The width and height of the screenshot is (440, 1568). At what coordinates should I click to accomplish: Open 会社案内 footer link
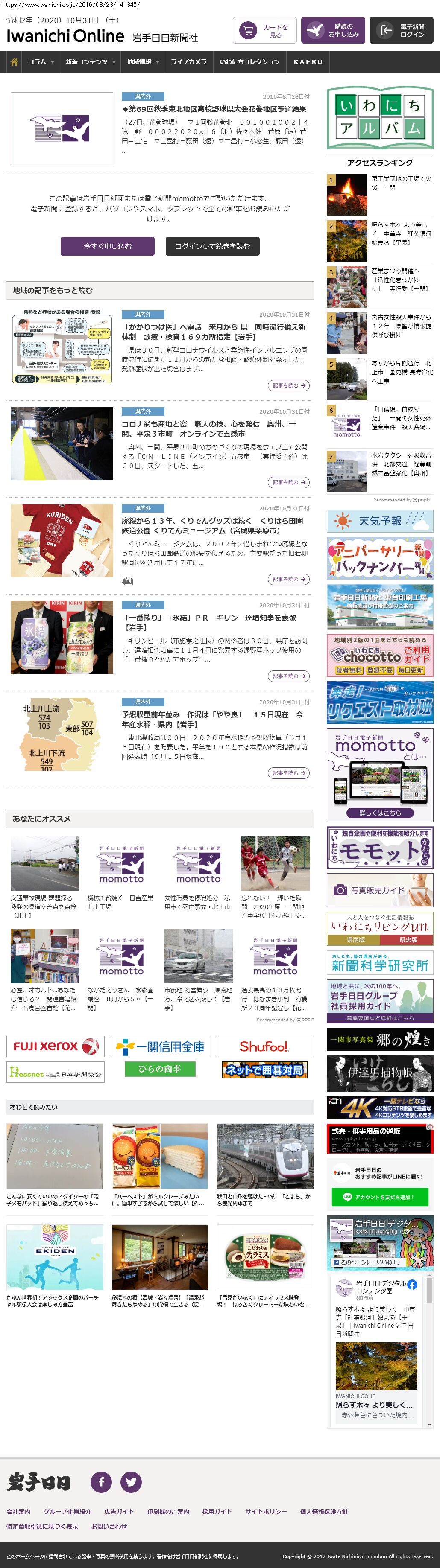(x=18, y=1511)
